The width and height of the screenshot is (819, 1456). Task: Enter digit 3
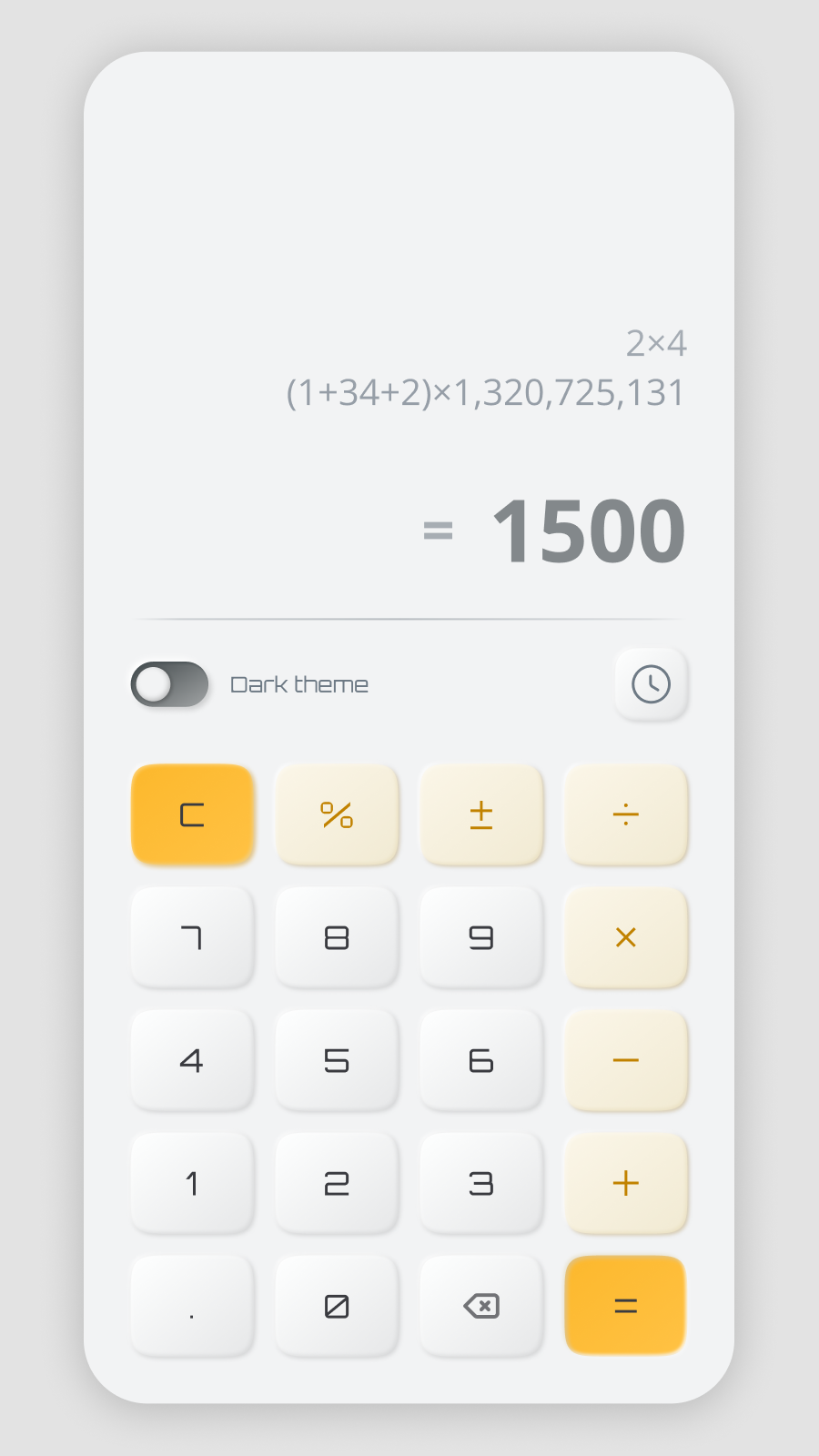click(x=481, y=1183)
